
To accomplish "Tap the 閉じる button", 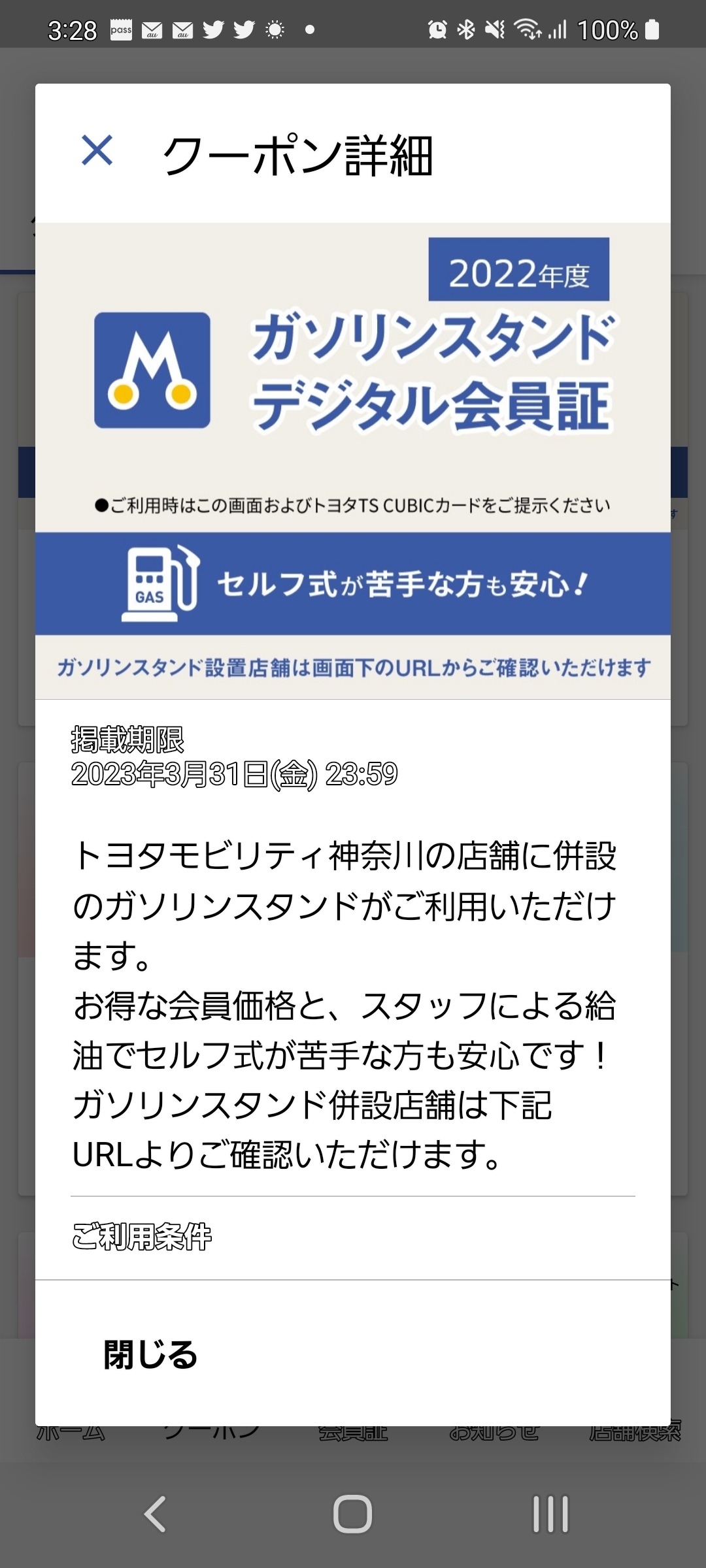I will click(x=151, y=1355).
